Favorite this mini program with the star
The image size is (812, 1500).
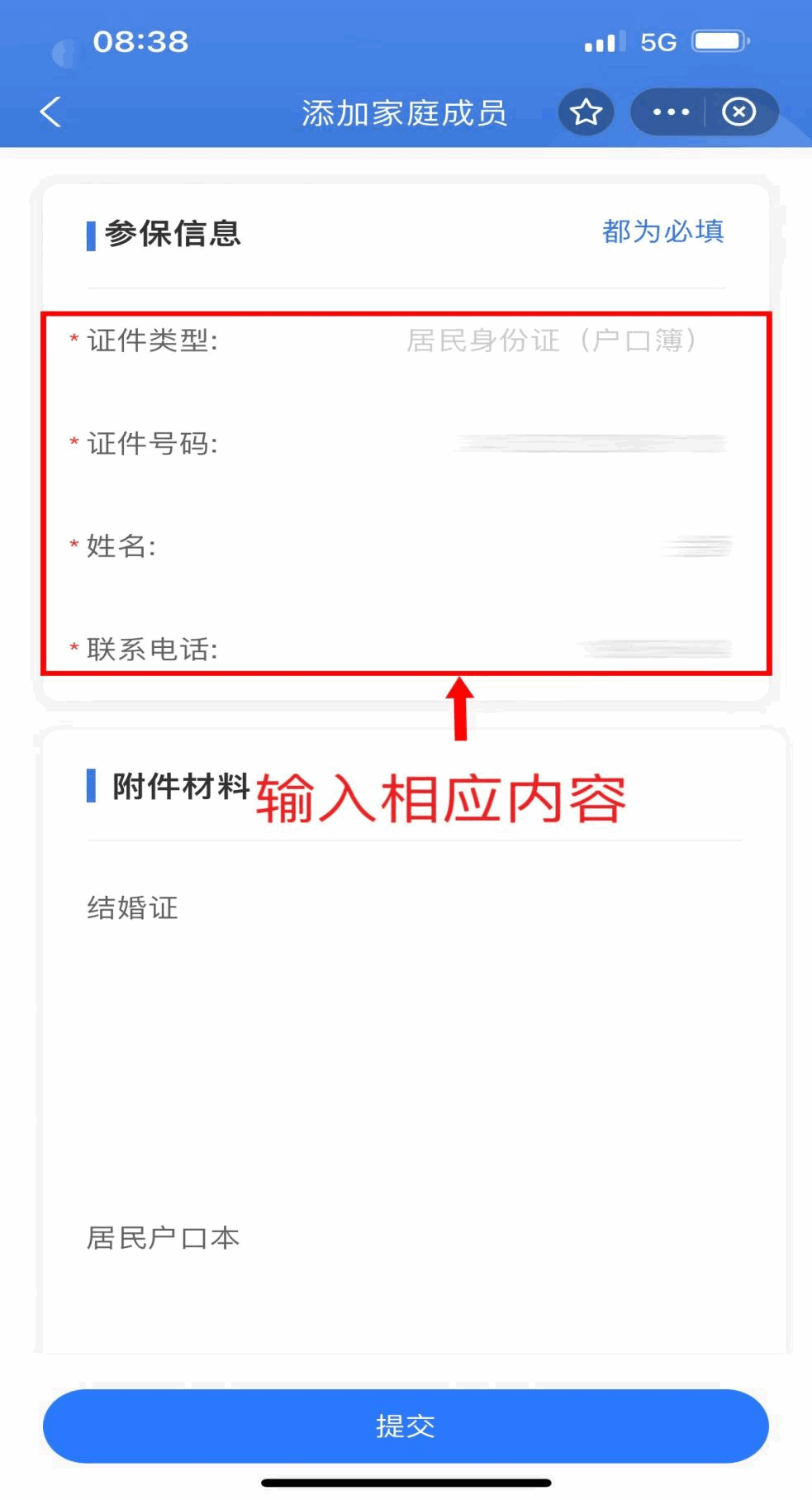tap(586, 112)
